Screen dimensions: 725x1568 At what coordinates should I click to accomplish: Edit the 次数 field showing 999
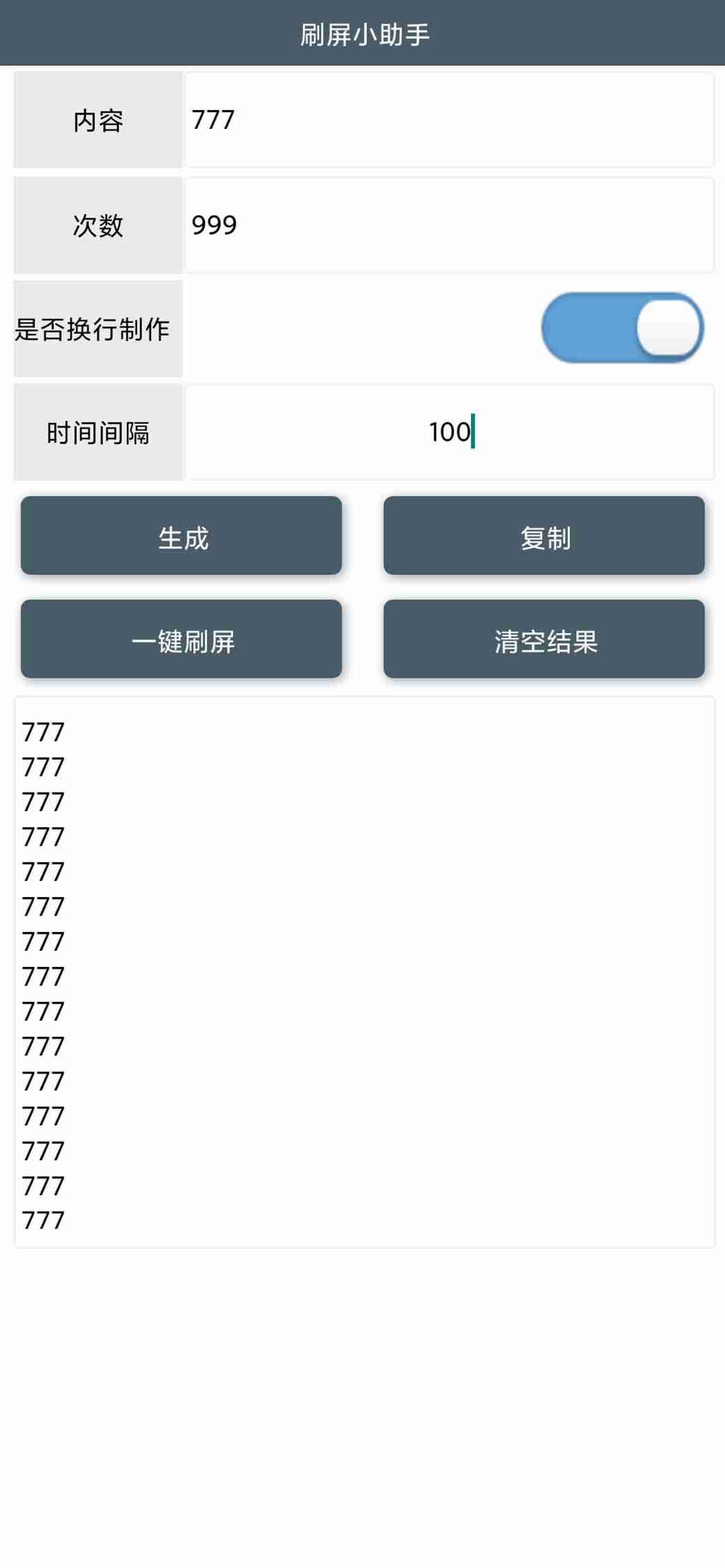click(x=449, y=225)
